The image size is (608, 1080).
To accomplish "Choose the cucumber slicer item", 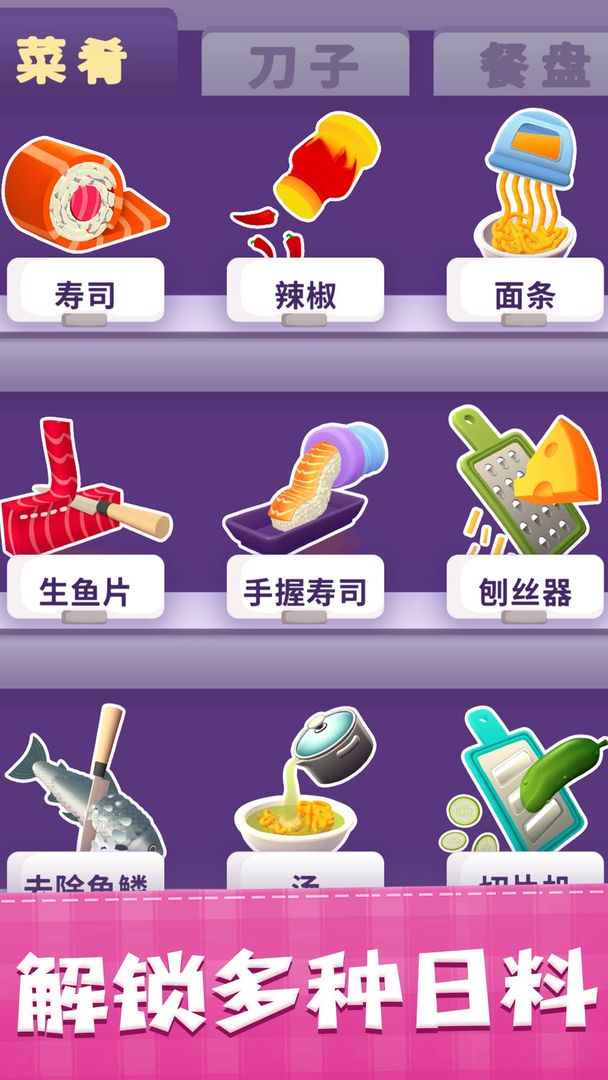I will coord(525,799).
